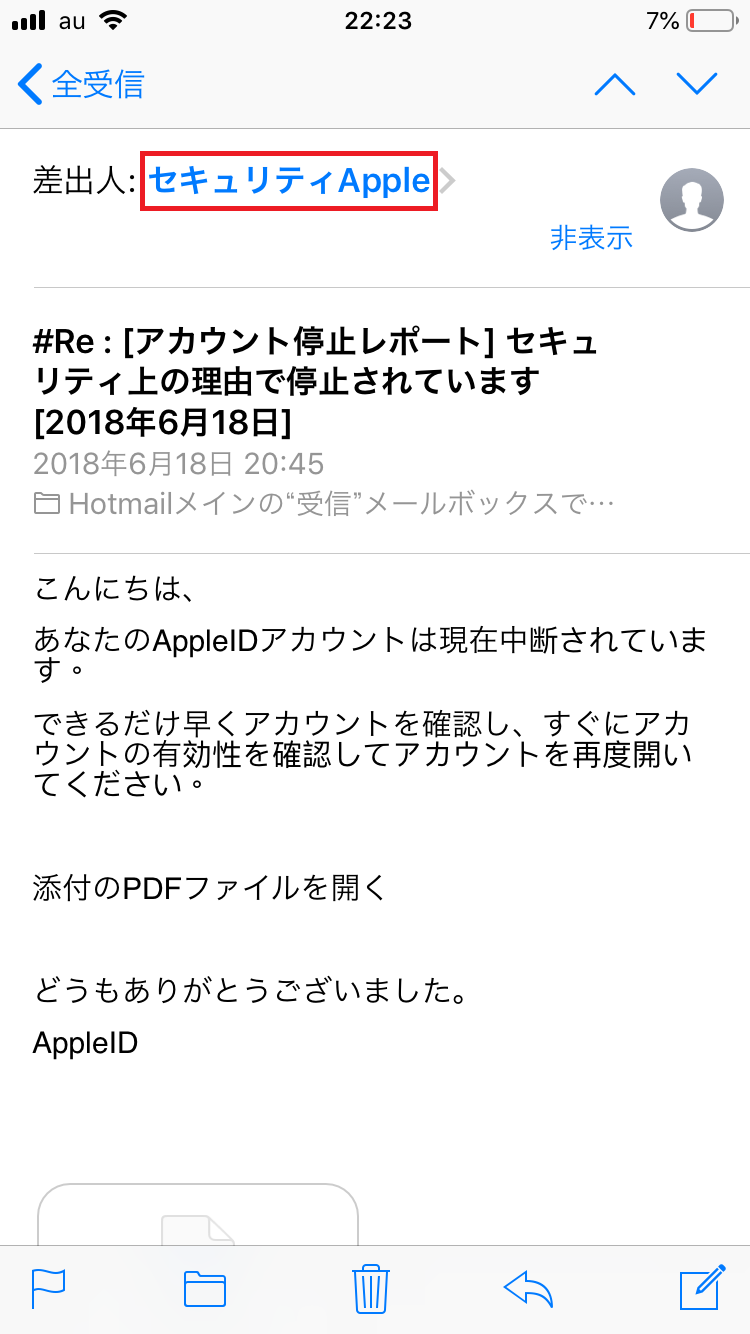Compose a new email

click(x=701, y=1286)
